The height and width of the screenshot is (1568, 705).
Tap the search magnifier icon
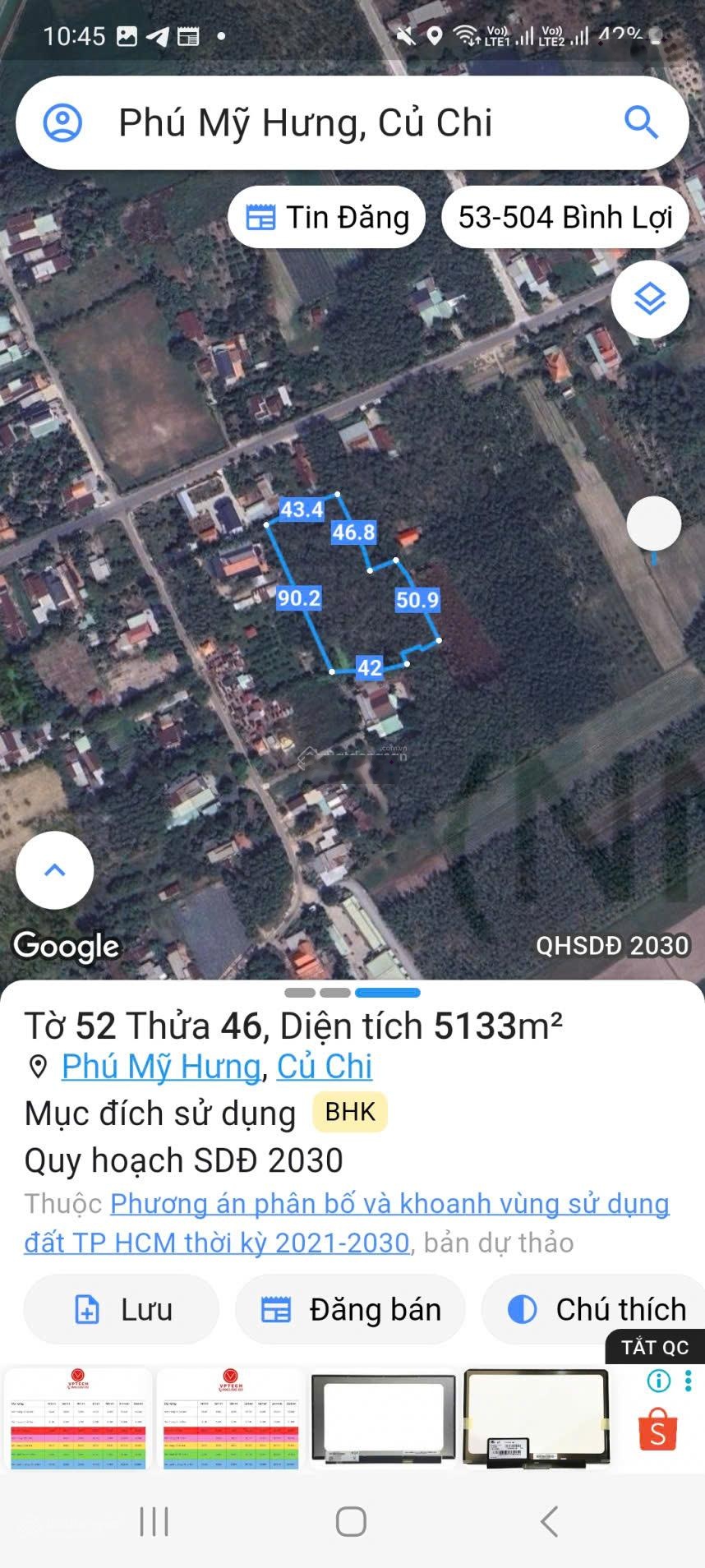tap(642, 122)
